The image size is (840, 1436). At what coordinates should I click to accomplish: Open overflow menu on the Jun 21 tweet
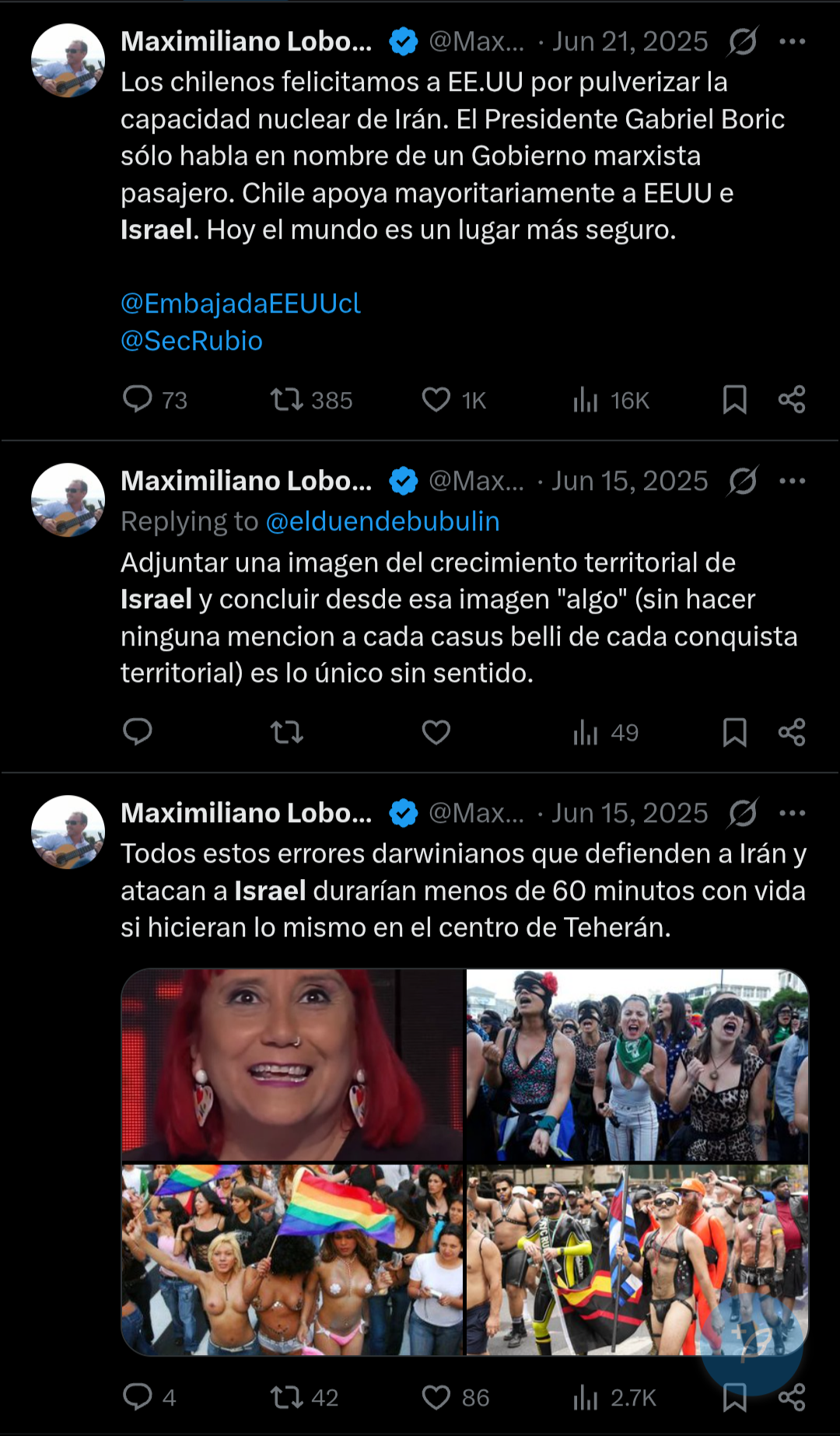click(792, 41)
